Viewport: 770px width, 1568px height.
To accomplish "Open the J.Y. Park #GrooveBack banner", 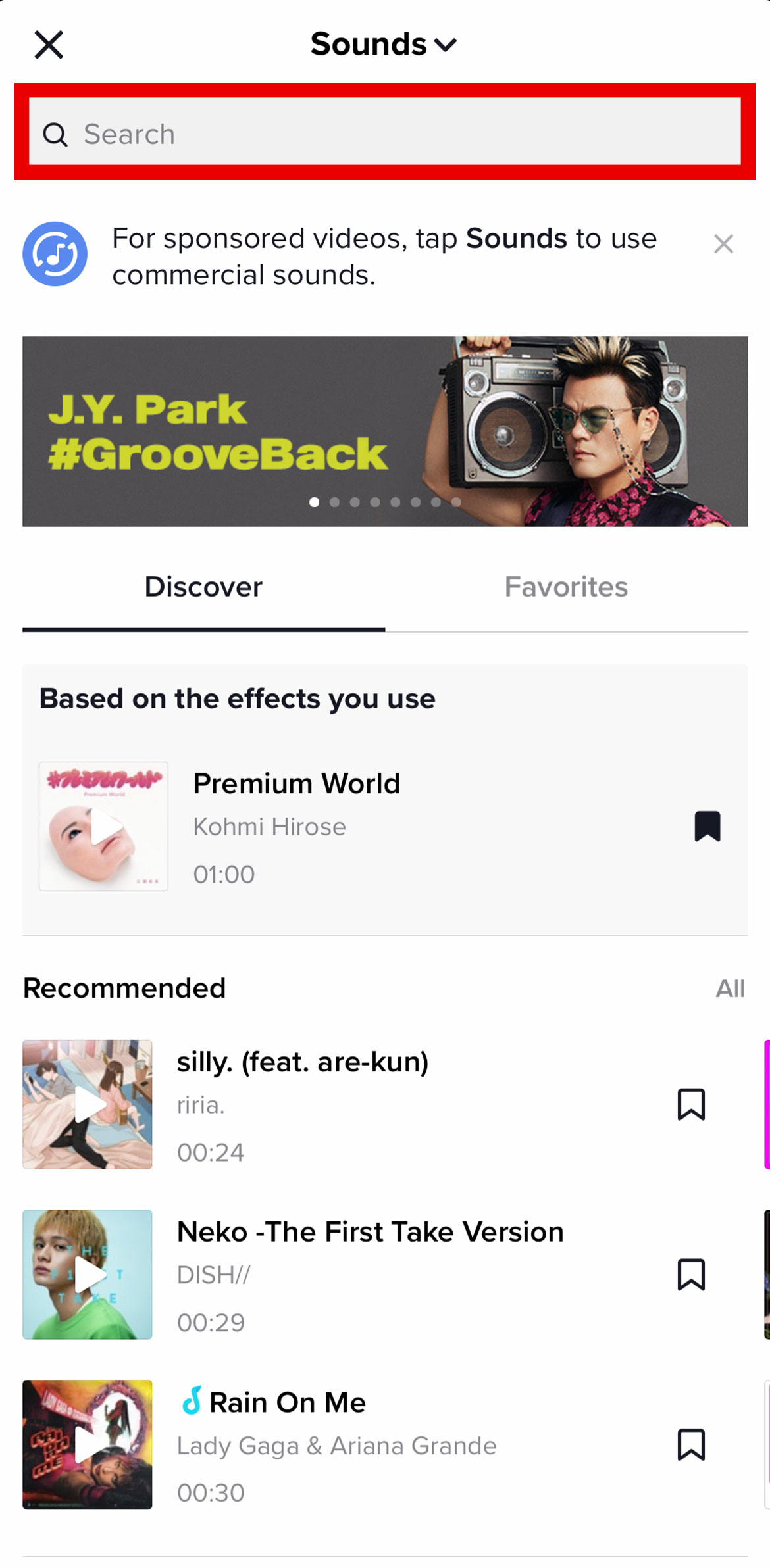I will coord(385,431).
